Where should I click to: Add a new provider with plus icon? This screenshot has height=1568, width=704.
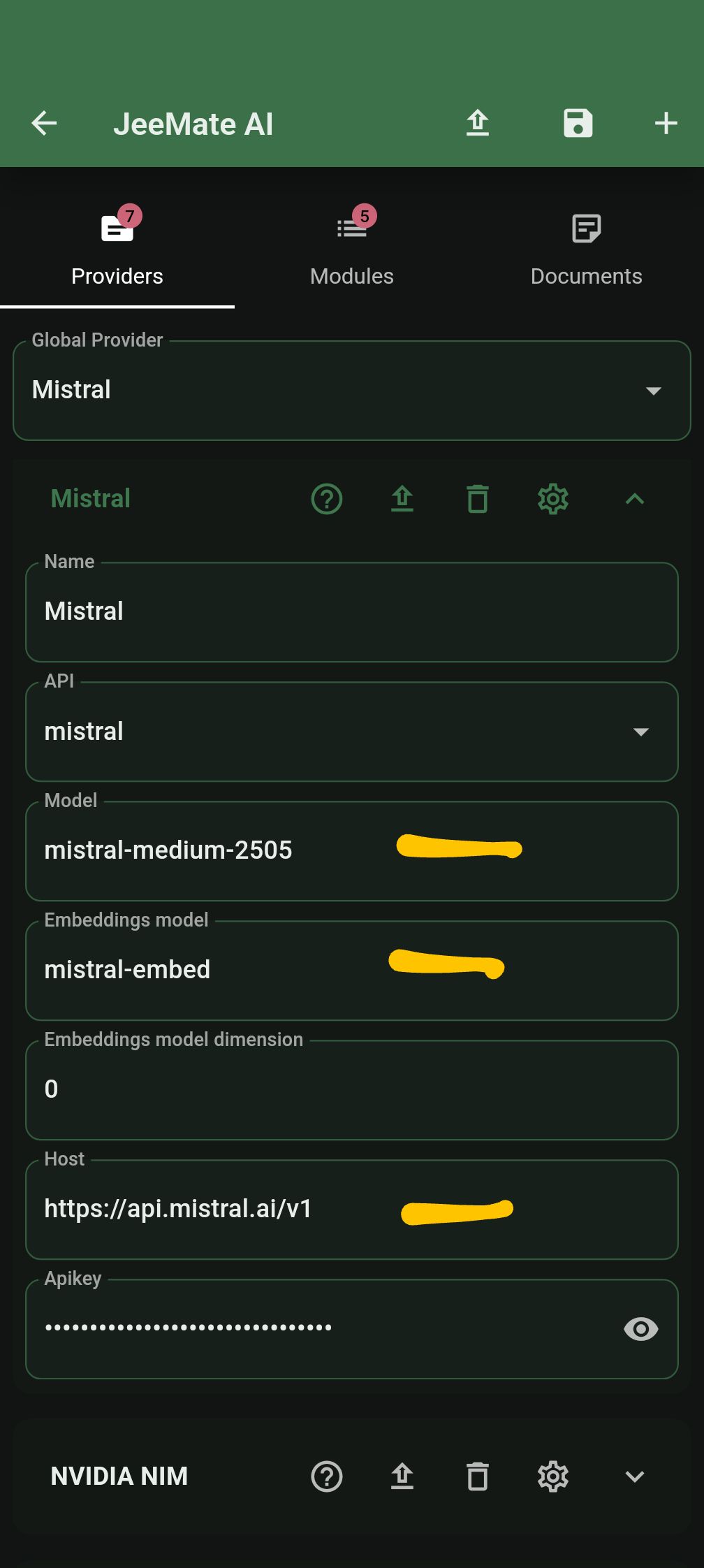pos(666,124)
